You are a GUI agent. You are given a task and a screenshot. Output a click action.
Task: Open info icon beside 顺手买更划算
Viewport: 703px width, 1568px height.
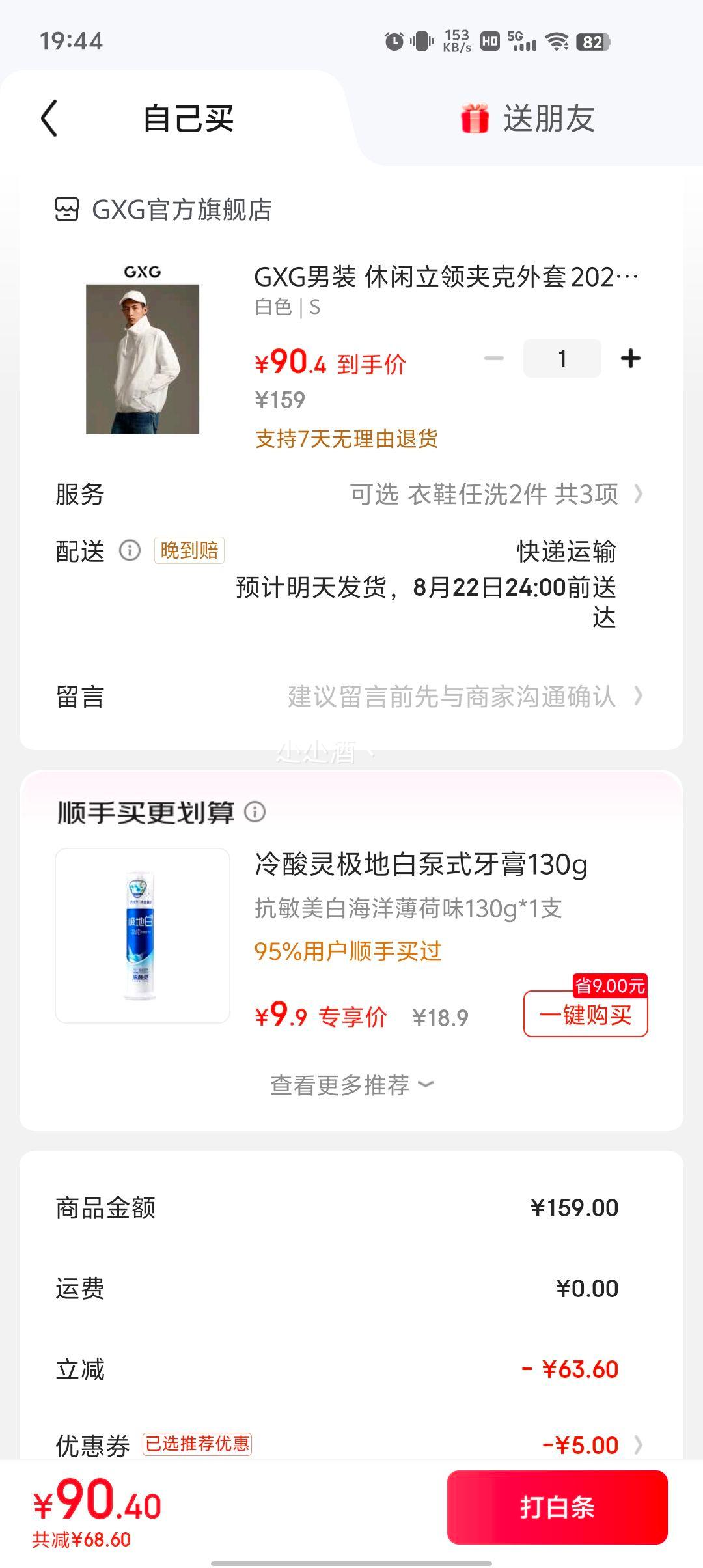click(255, 812)
